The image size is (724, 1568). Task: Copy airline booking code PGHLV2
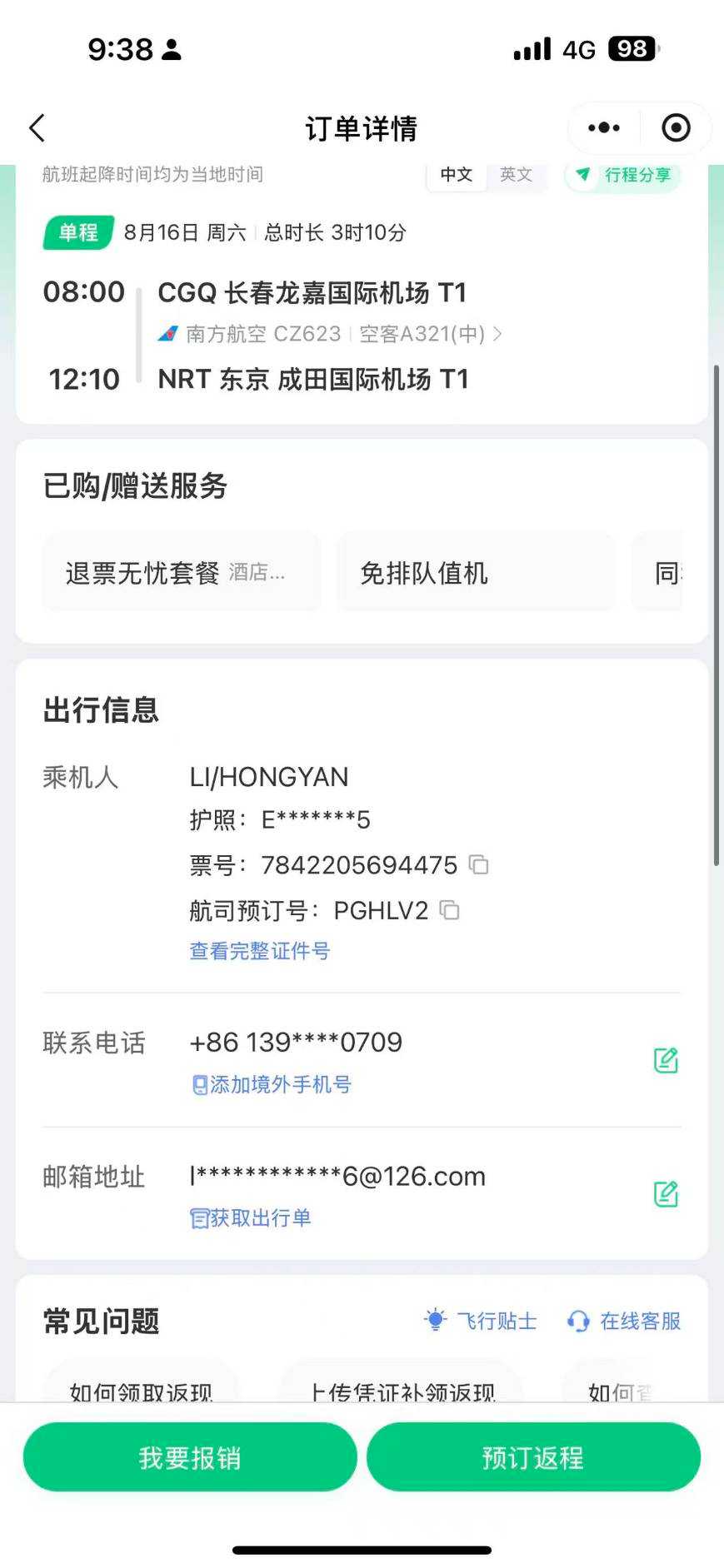(450, 910)
